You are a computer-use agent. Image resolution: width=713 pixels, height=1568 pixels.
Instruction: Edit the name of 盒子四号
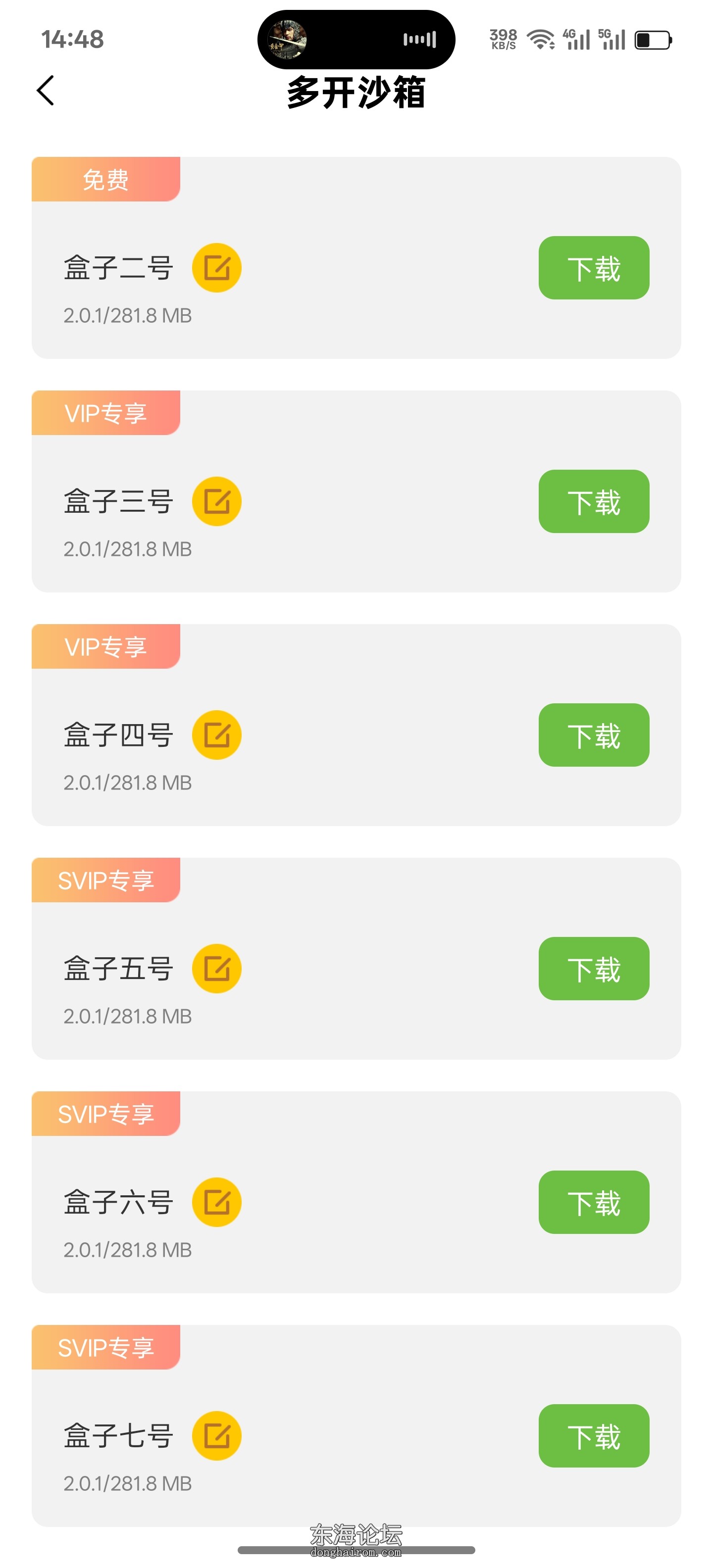[216, 735]
